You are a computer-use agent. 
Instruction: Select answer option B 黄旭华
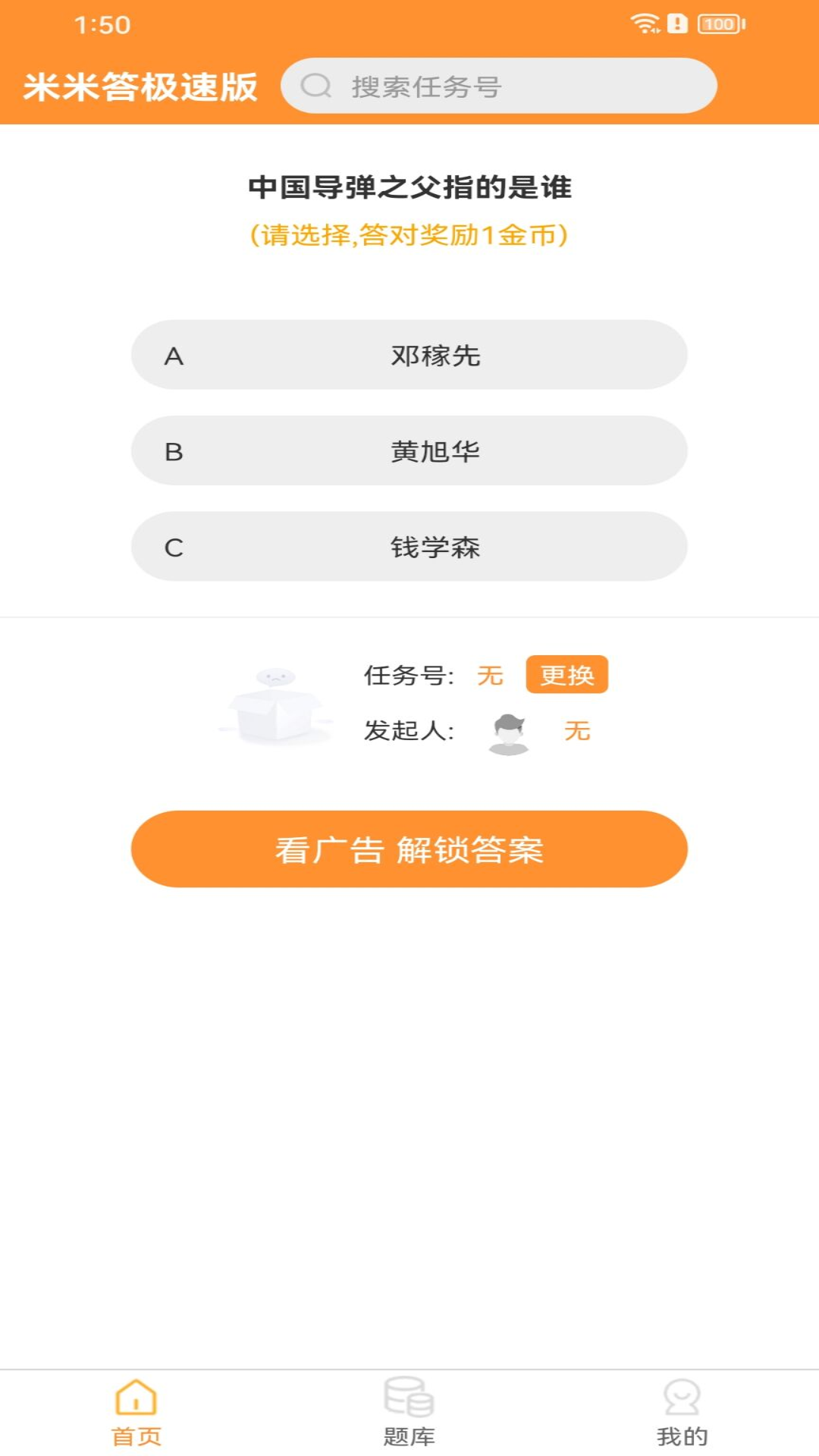[409, 450]
